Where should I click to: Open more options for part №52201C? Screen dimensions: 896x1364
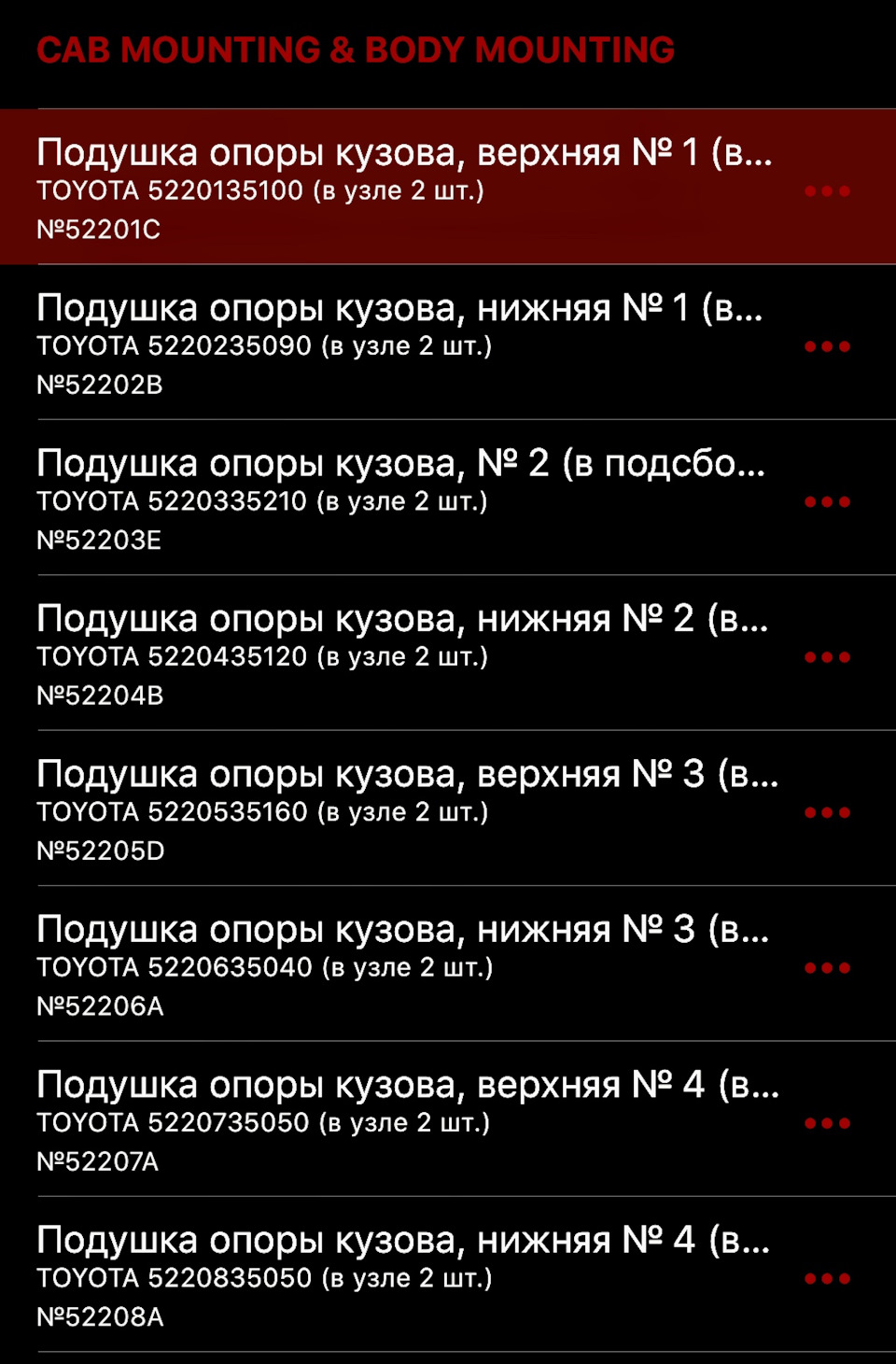[827, 191]
